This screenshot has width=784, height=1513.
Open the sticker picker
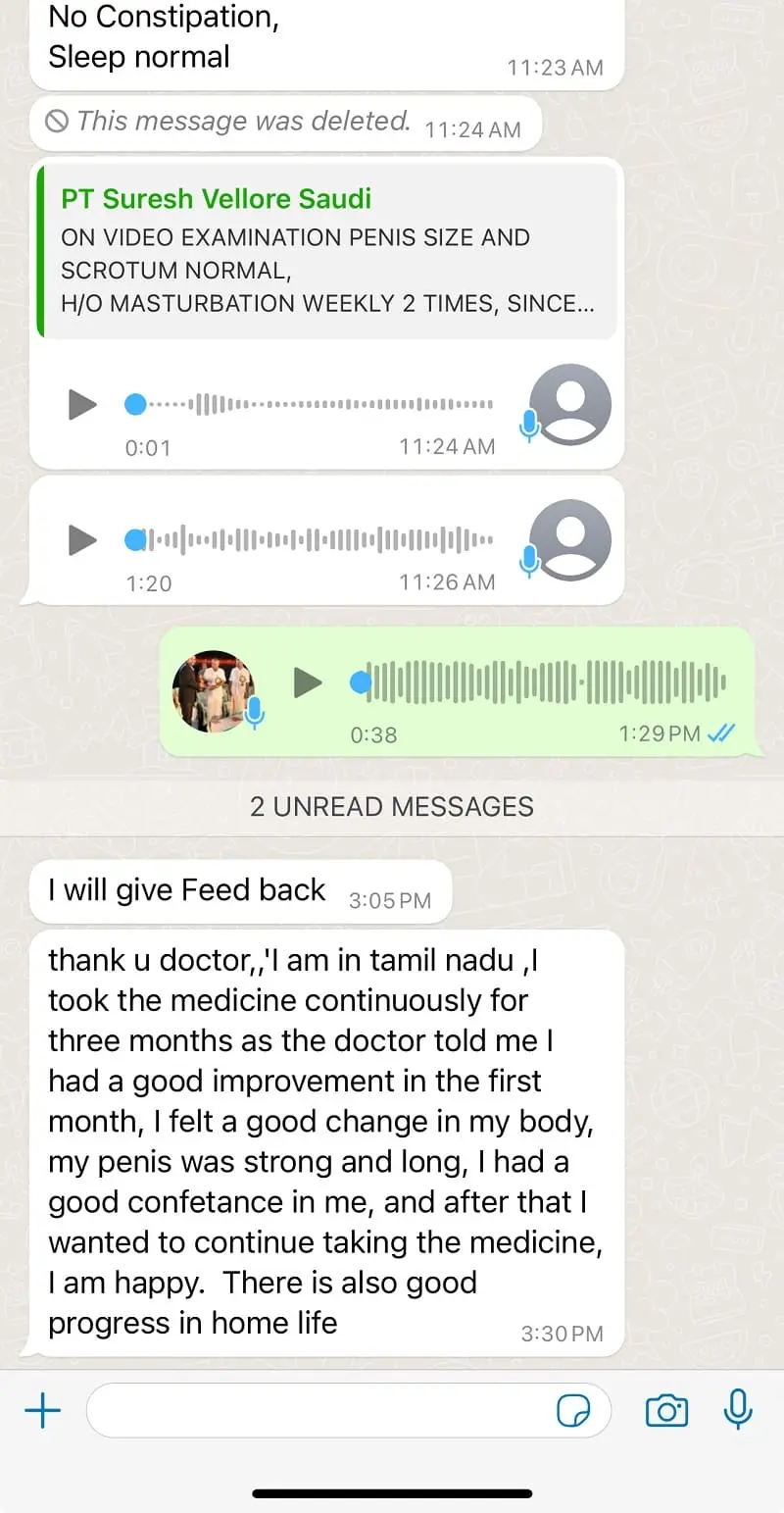[573, 1412]
